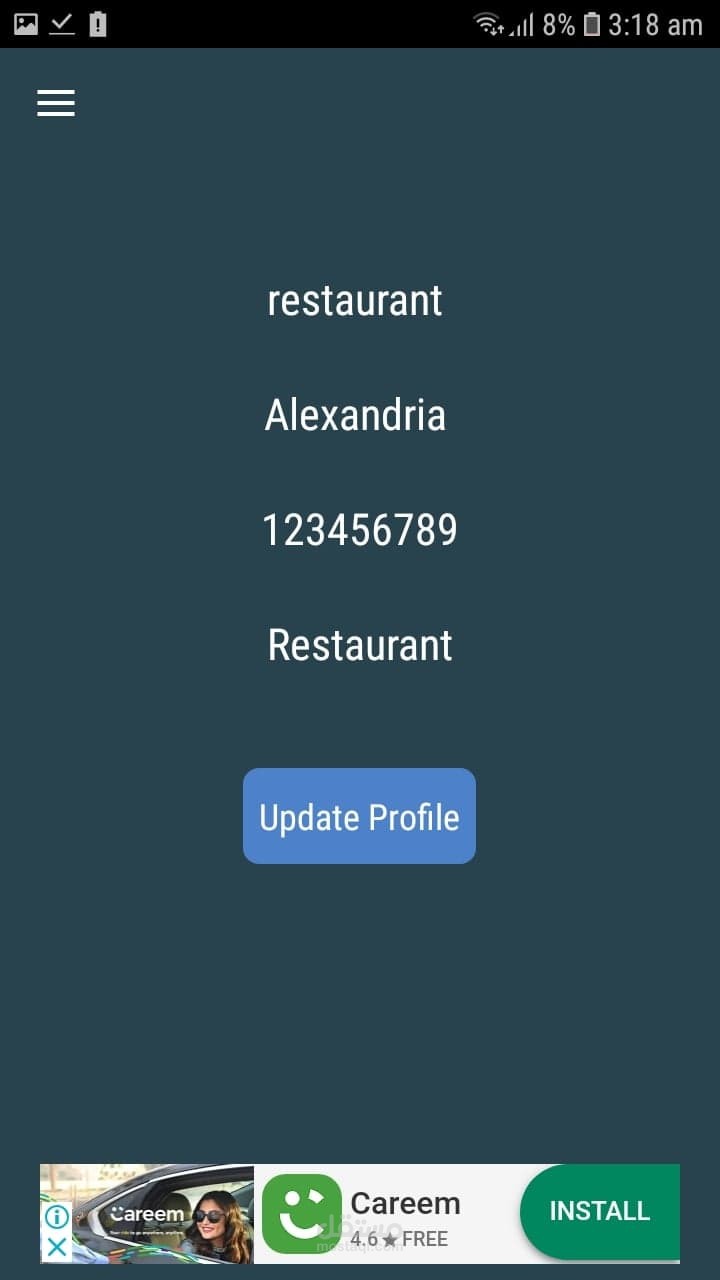Tap the Update Profile button
720x1280 pixels.
click(359, 816)
